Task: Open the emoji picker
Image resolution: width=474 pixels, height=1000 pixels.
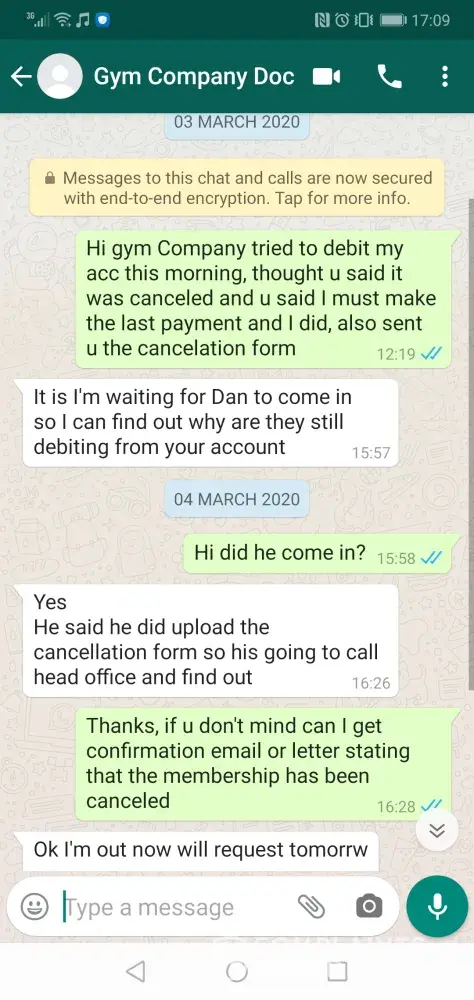Action: (x=34, y=906)
